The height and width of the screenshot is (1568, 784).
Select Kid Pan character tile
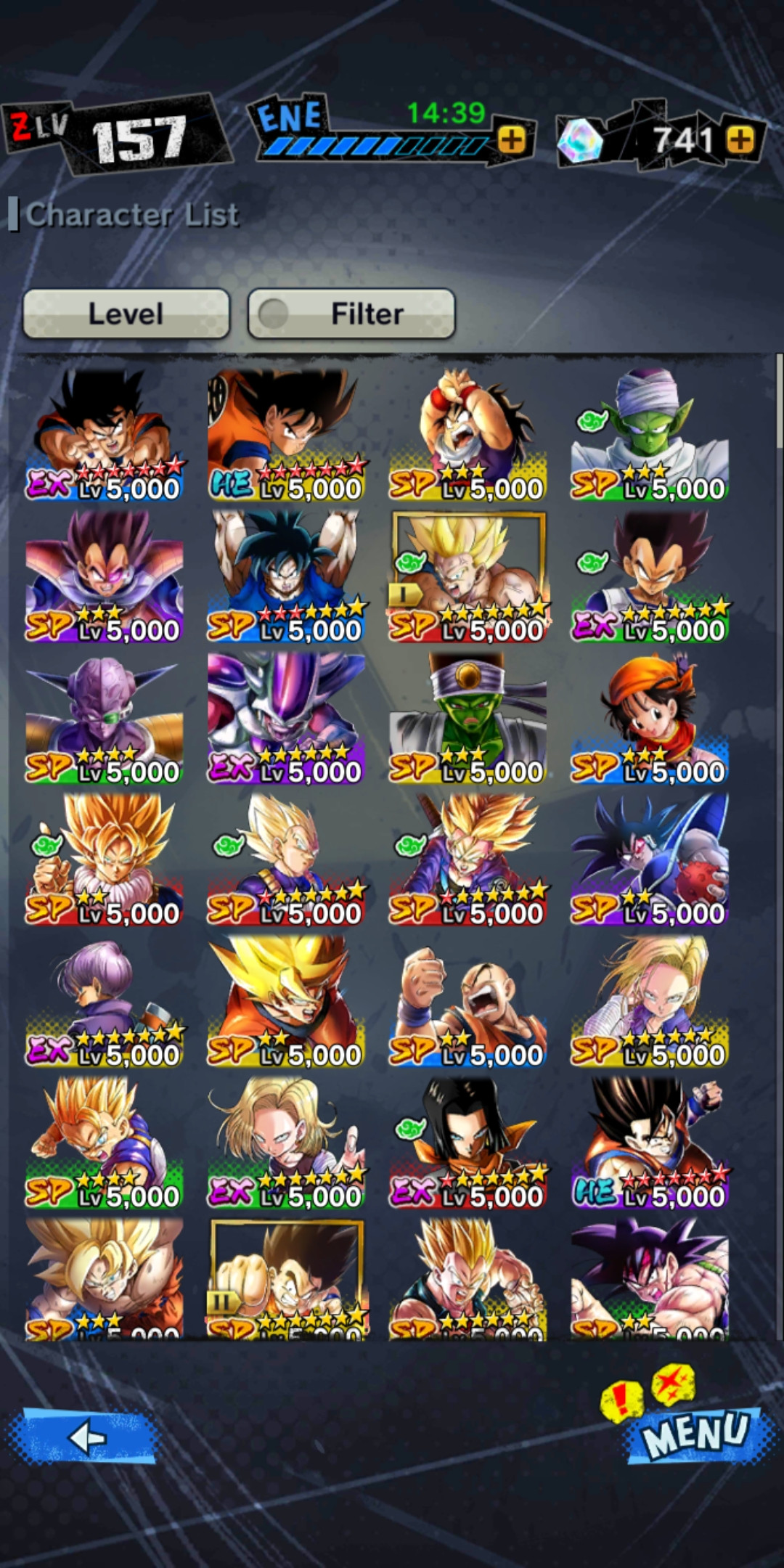pyautogui.click(x=649, y=717)
